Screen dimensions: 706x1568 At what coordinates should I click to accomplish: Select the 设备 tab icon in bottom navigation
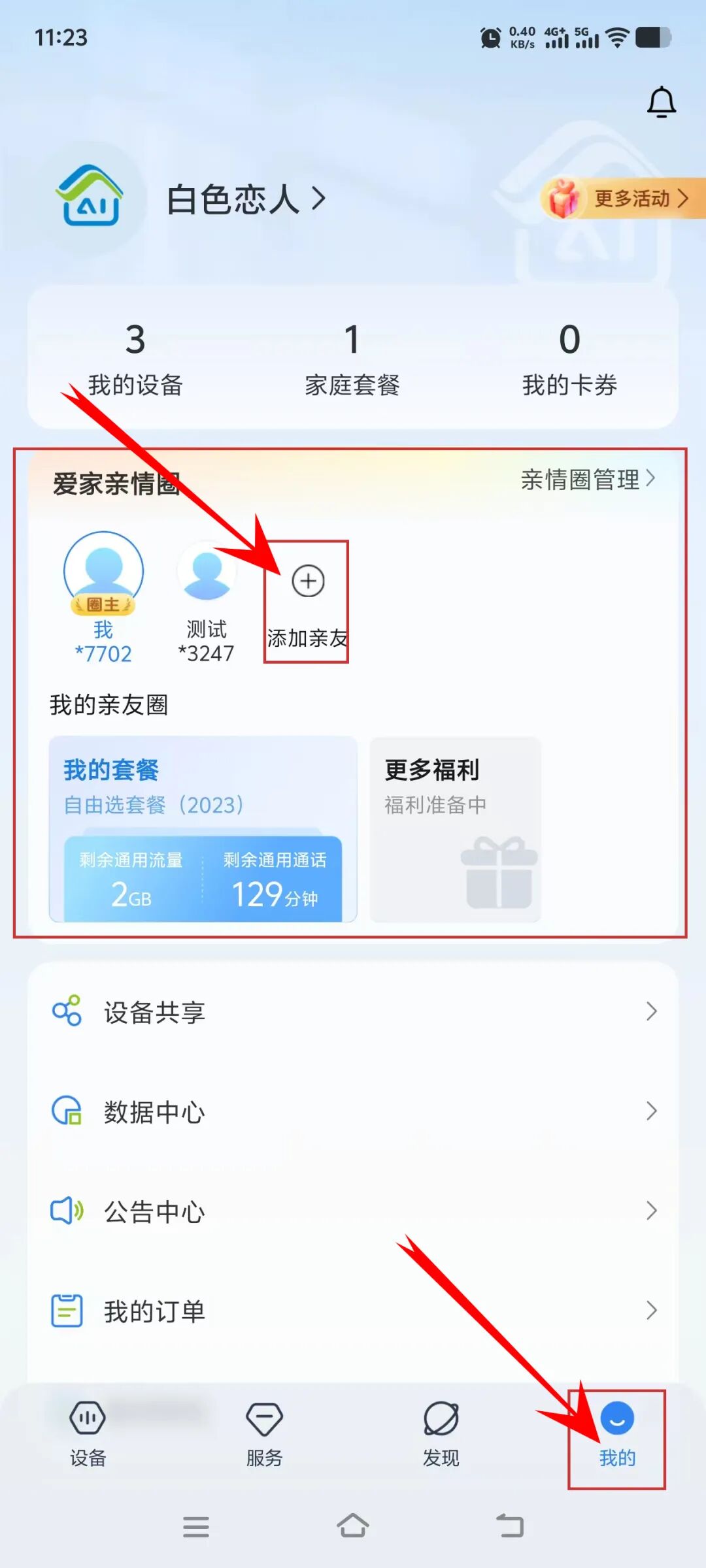click(87, 1414)
